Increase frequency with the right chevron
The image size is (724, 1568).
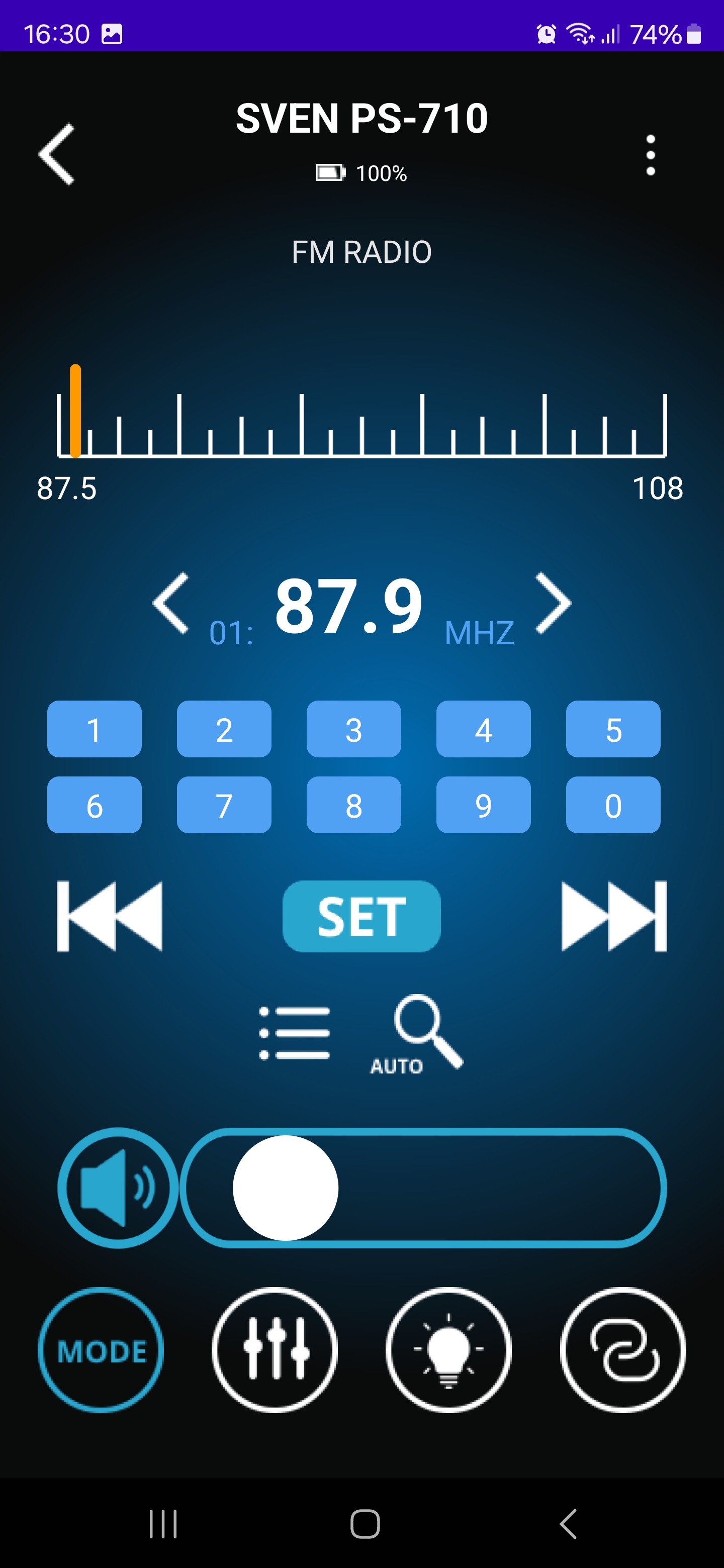click(x=553, y=603)
